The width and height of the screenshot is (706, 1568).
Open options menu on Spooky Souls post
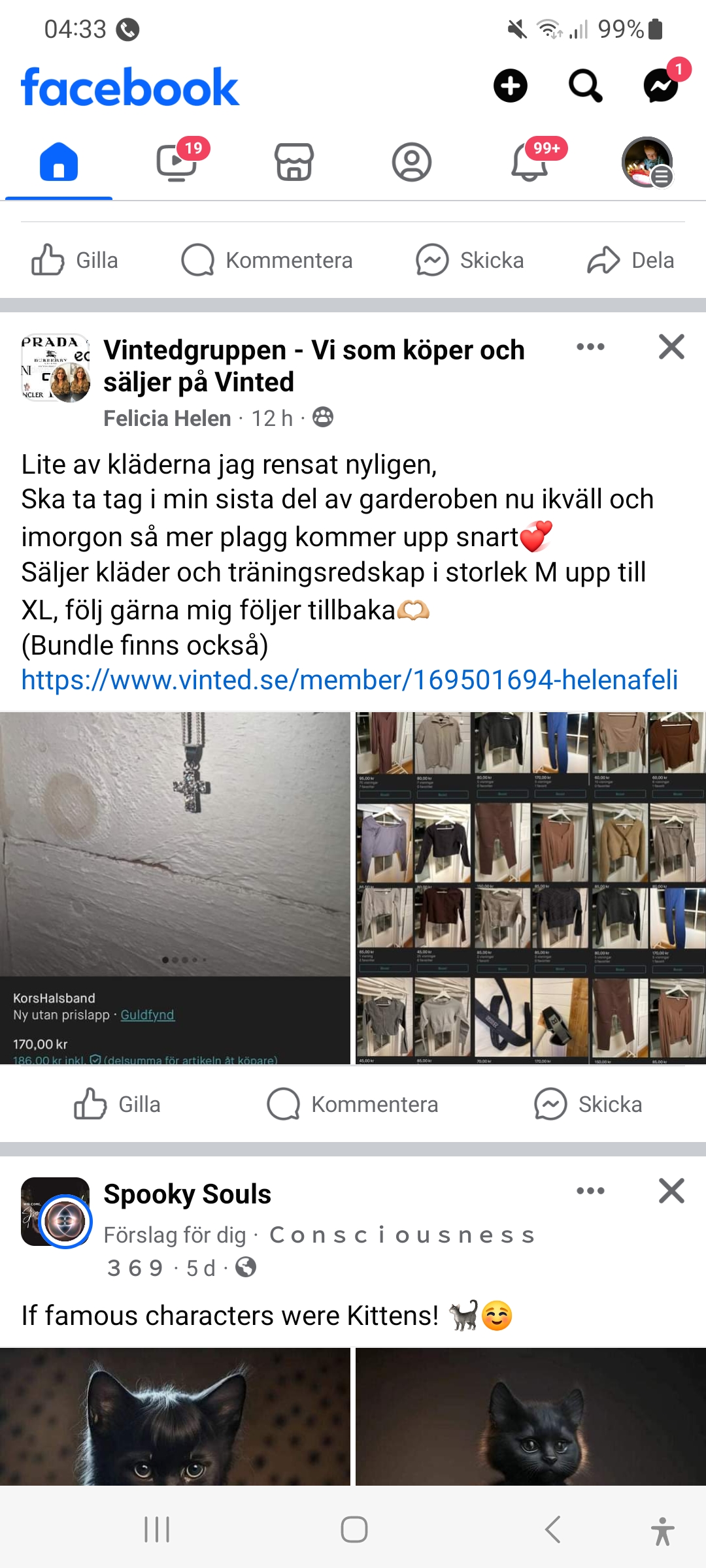click(x=590, y=1191)
